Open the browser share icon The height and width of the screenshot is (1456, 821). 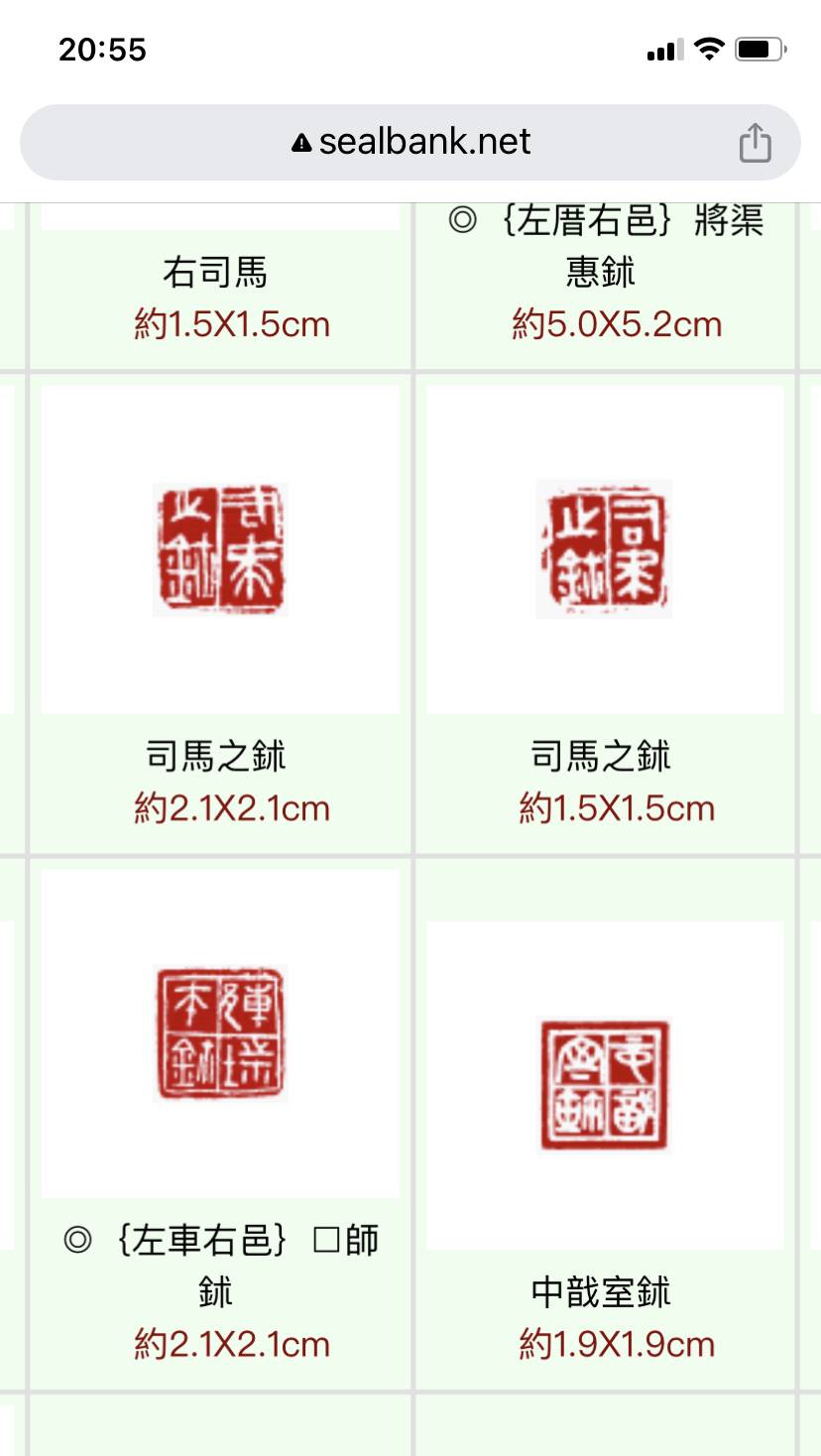pyautogui.click(x=755, y=143)
